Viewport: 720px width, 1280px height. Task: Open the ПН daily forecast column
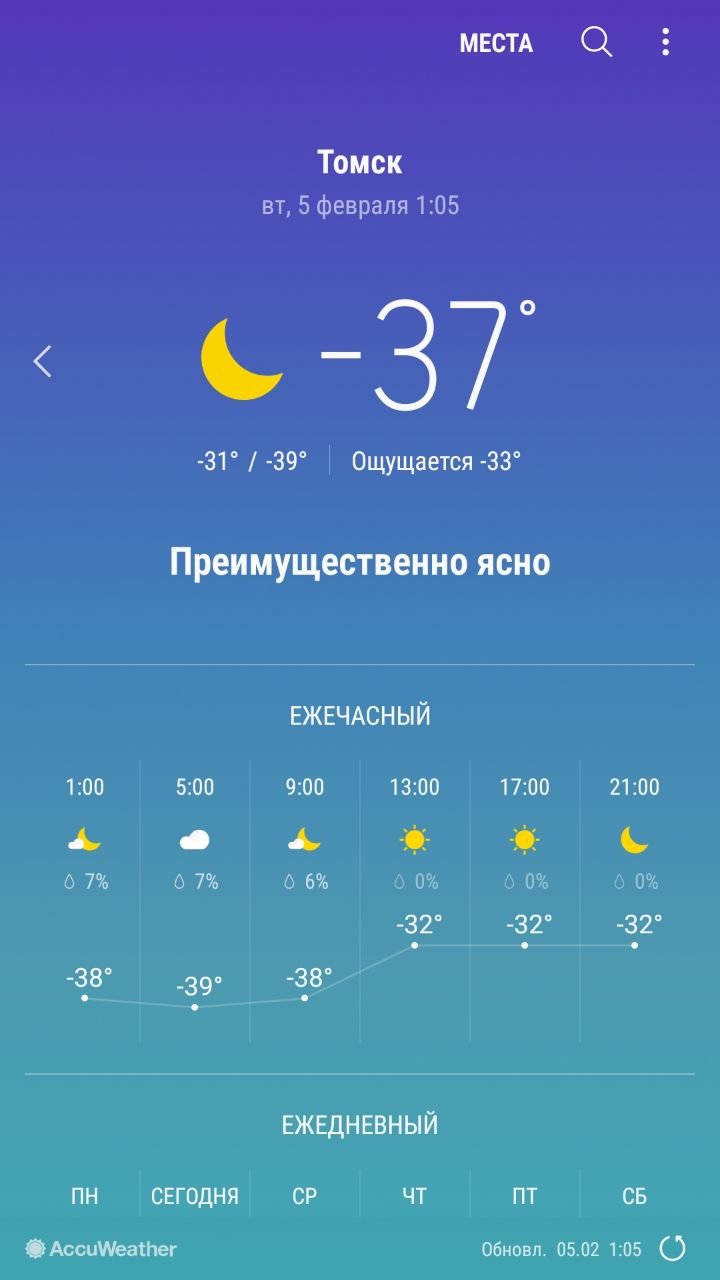click(x=85, y=1196)
